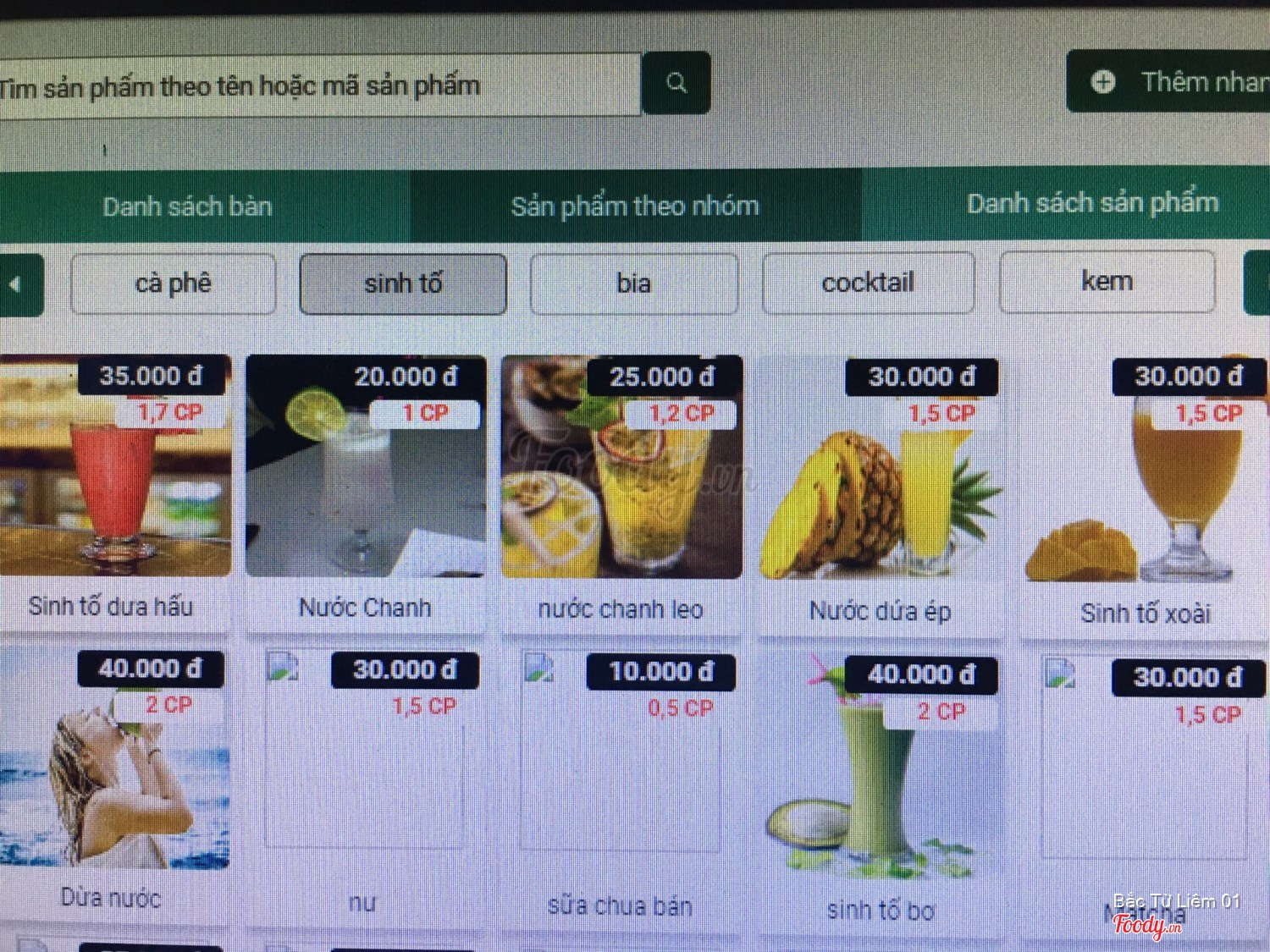Tap the magnifier search button
Viewport: 1270px width, 952px height.
pyautogui.click(x=676, y=83)
